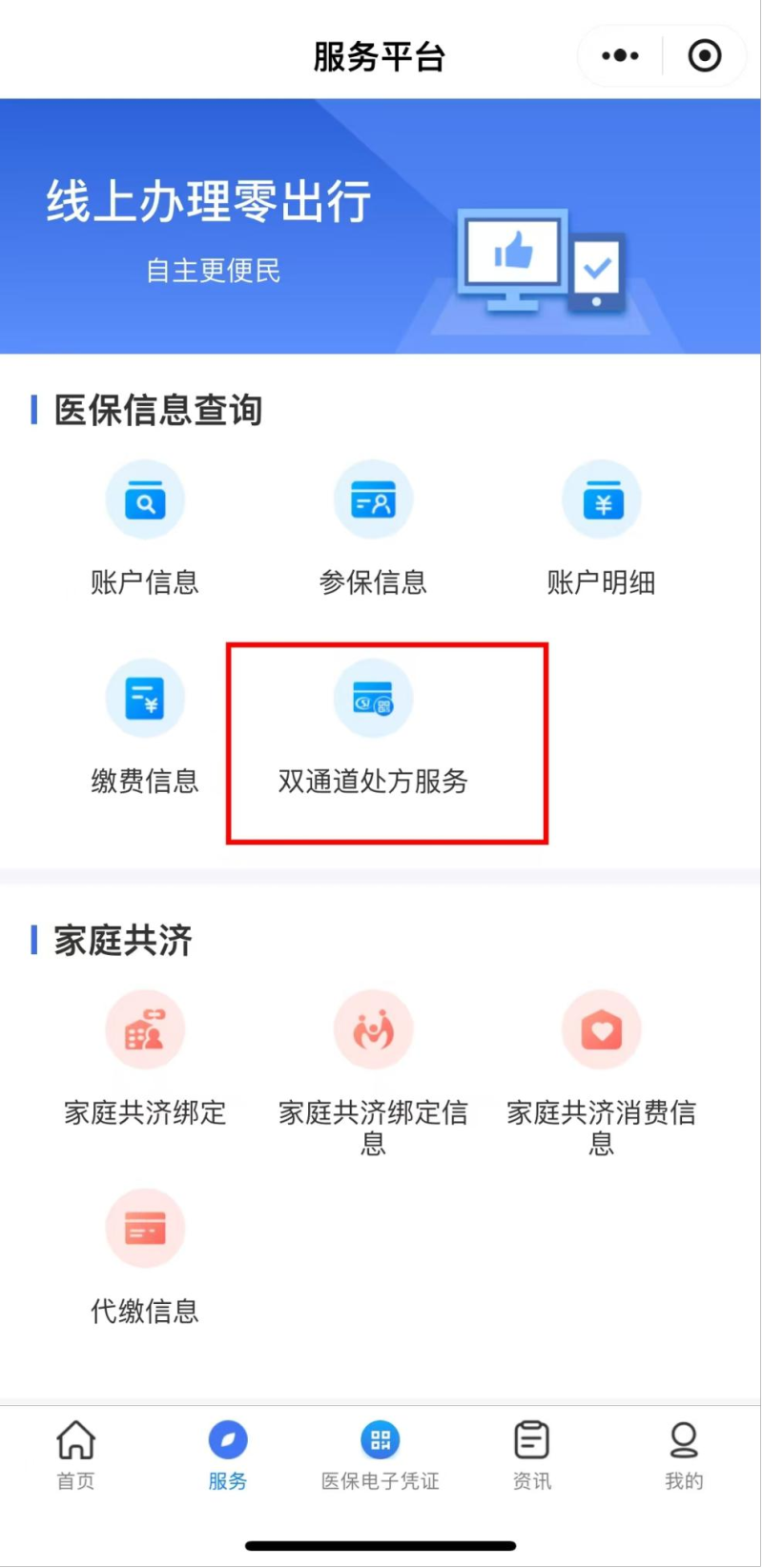
Task: Tap the 线上办理零出行 banner
Action: coord(381,227)
